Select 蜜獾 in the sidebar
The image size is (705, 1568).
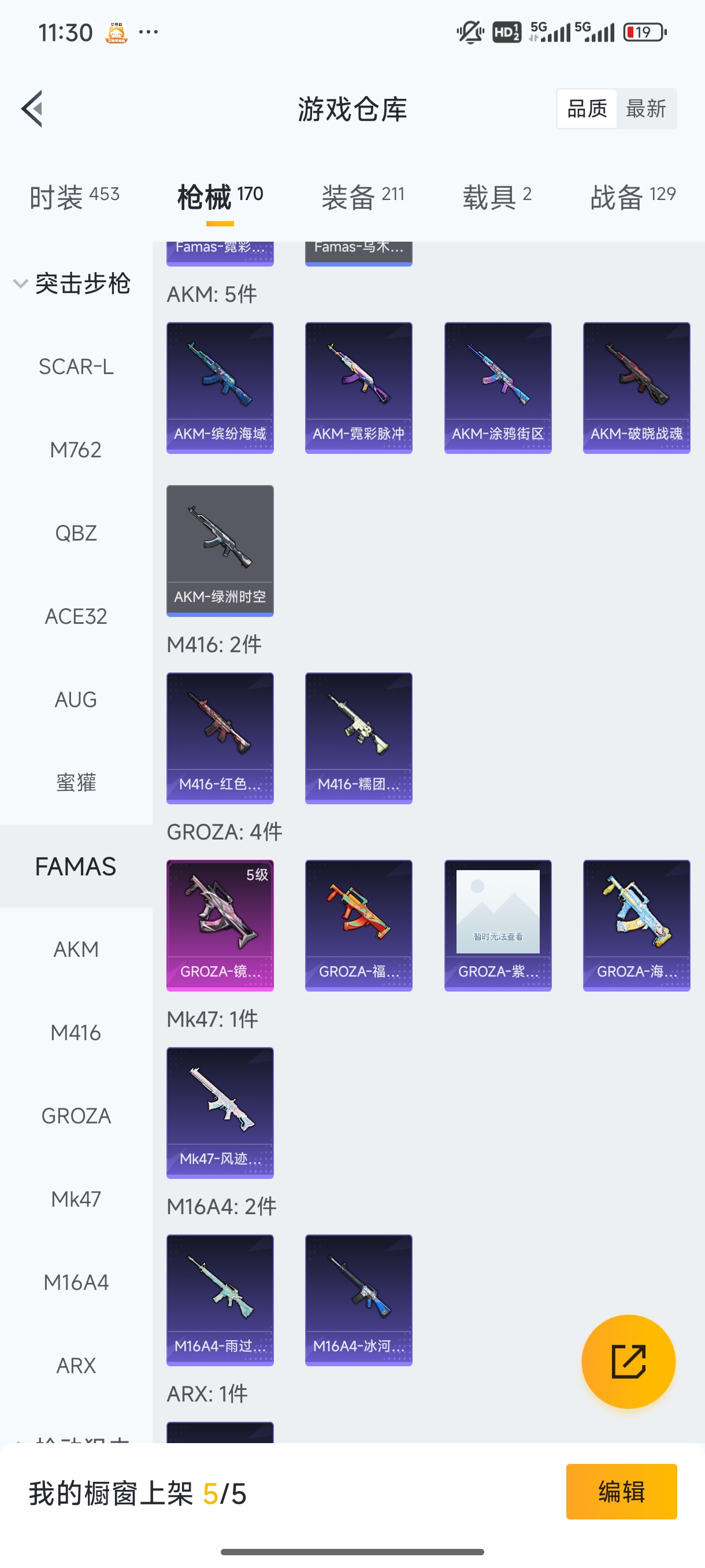76,783
